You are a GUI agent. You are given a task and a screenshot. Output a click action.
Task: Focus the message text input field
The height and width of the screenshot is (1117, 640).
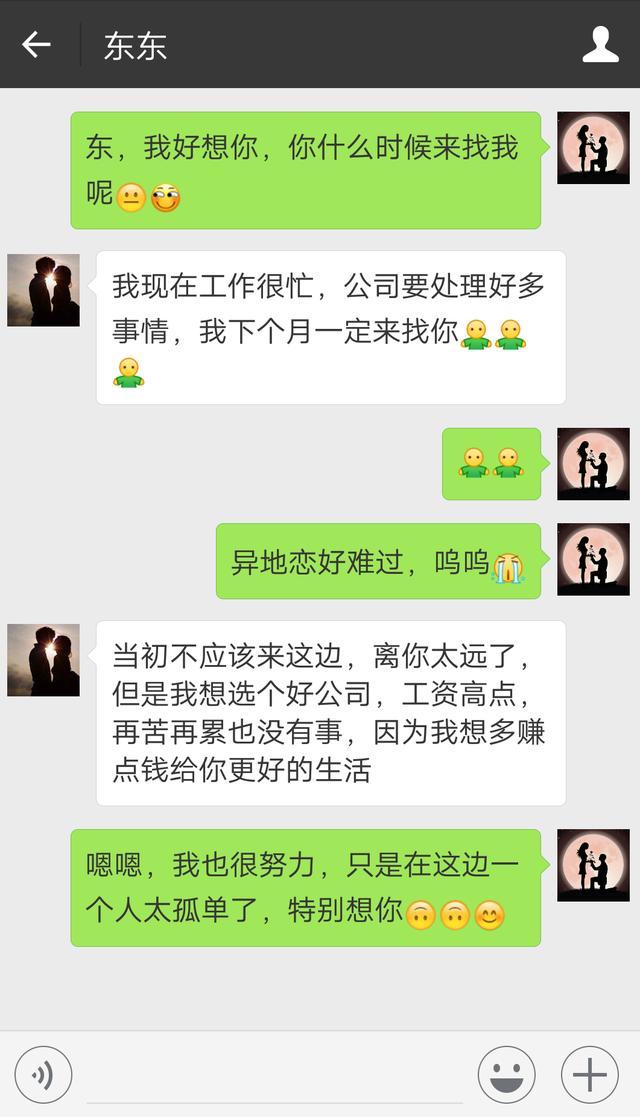[275, 1076]
